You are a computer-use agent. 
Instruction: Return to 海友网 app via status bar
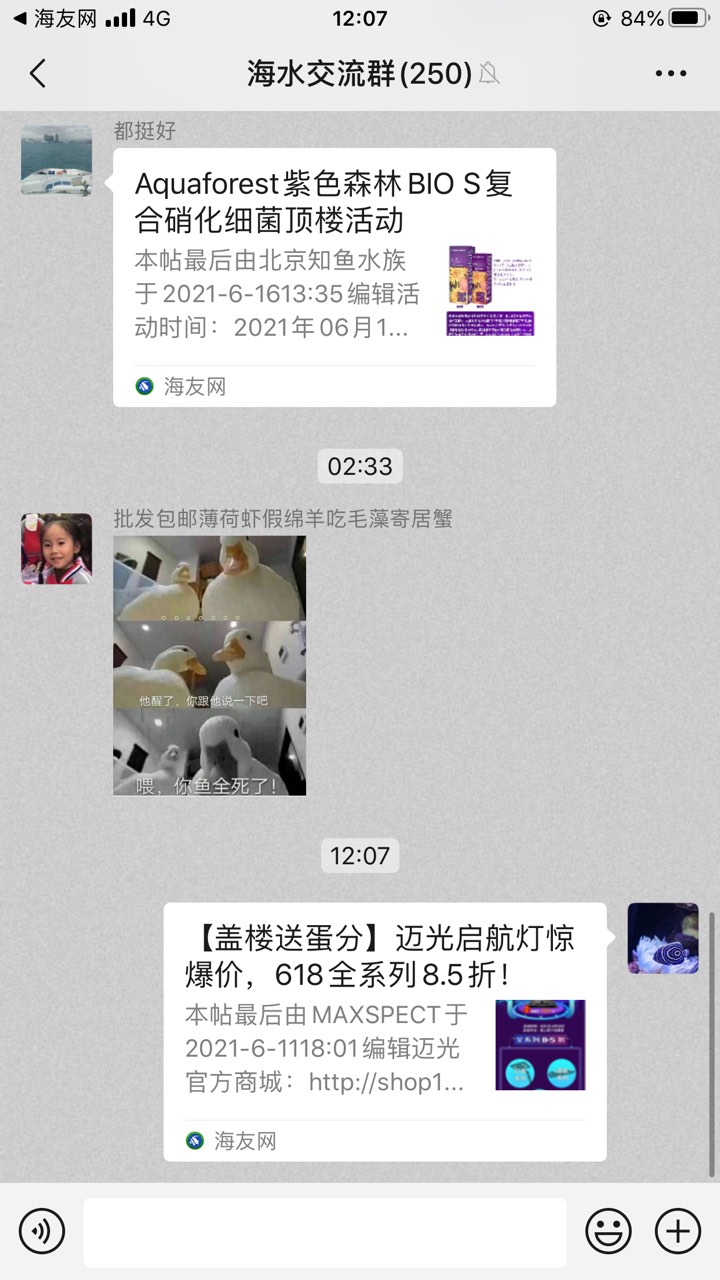click(48, 18)
